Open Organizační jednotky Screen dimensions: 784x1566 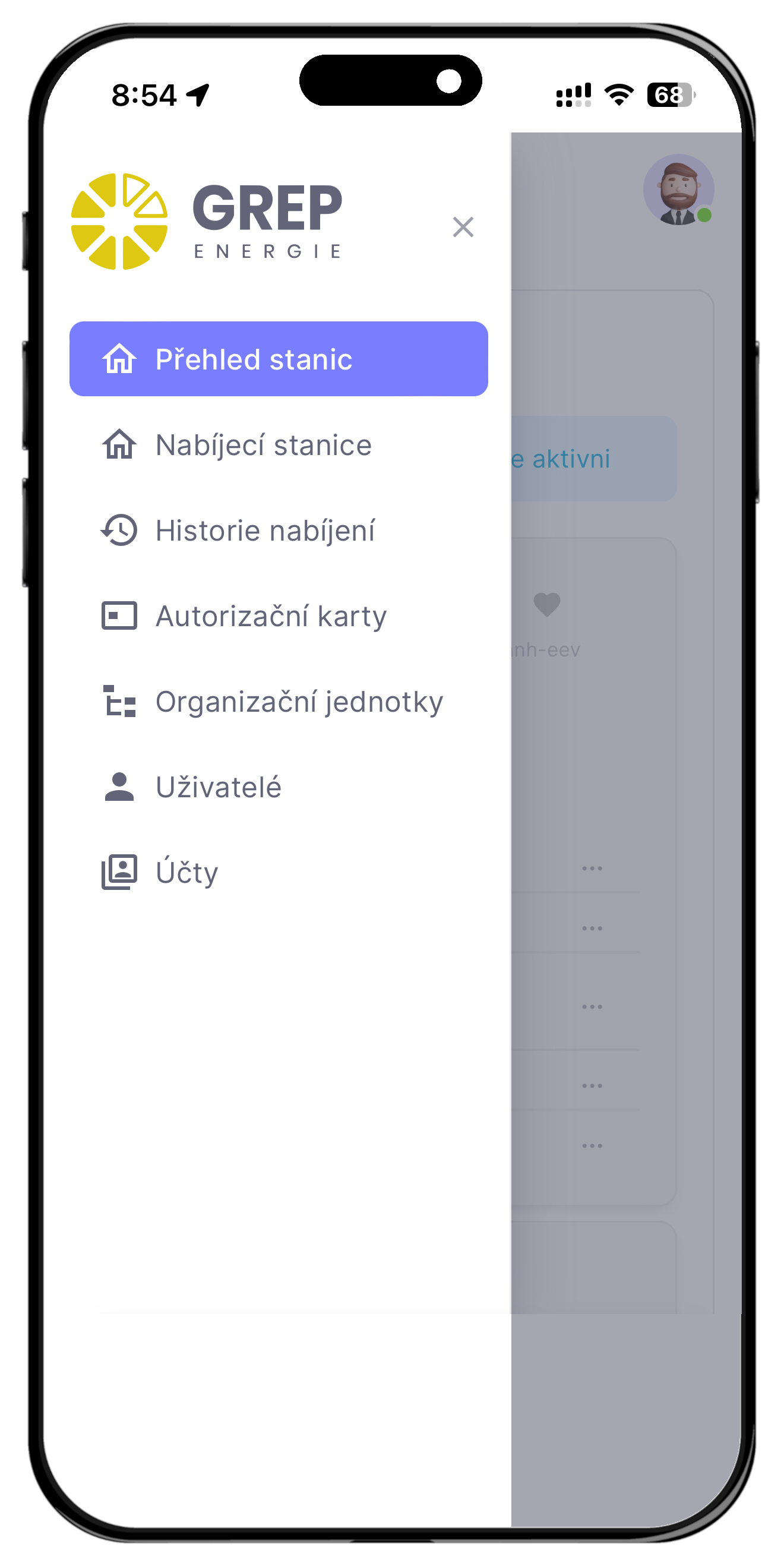[279, 702]
